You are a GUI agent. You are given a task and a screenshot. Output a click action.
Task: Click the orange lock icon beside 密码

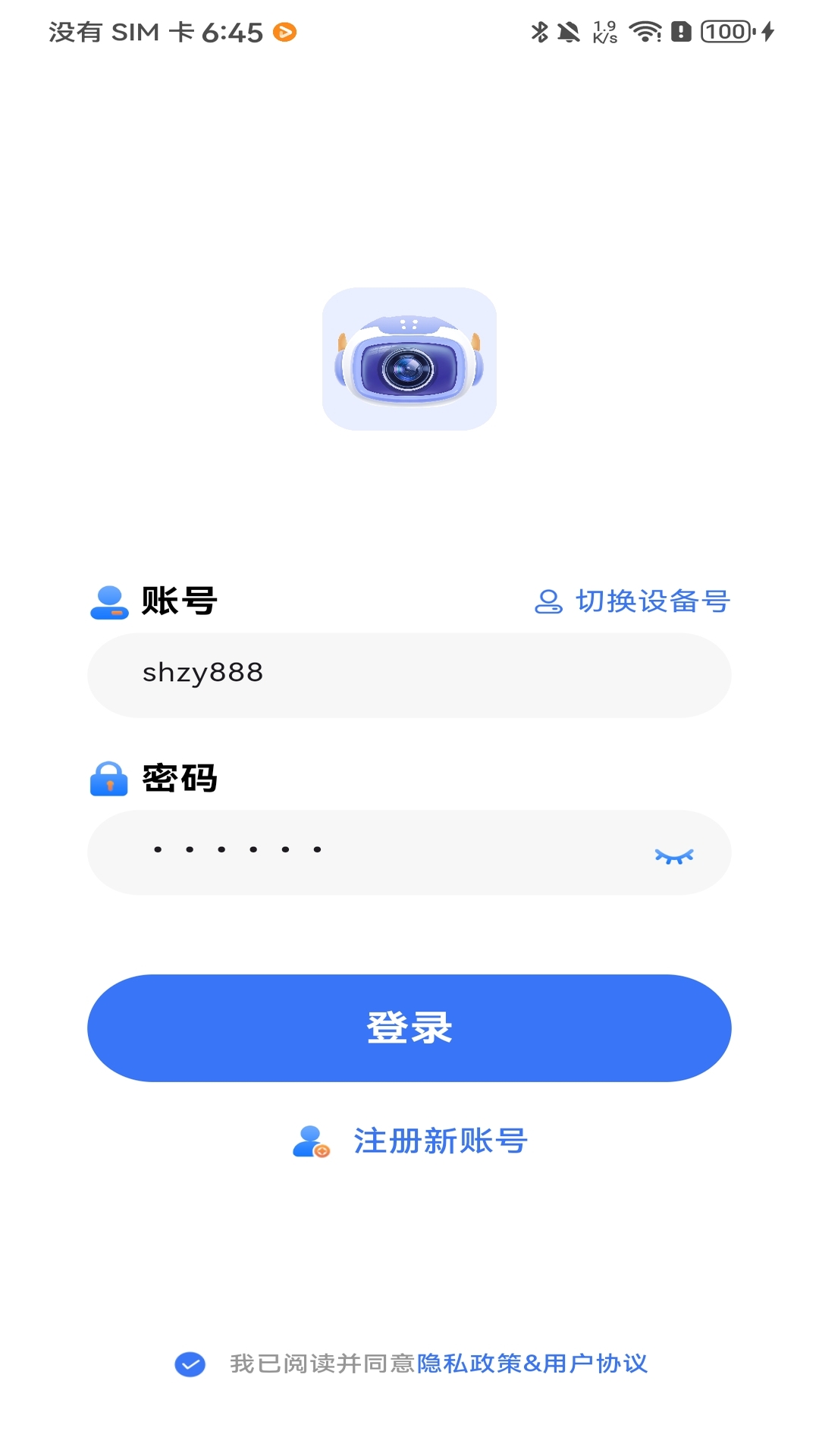coord(108,780)
